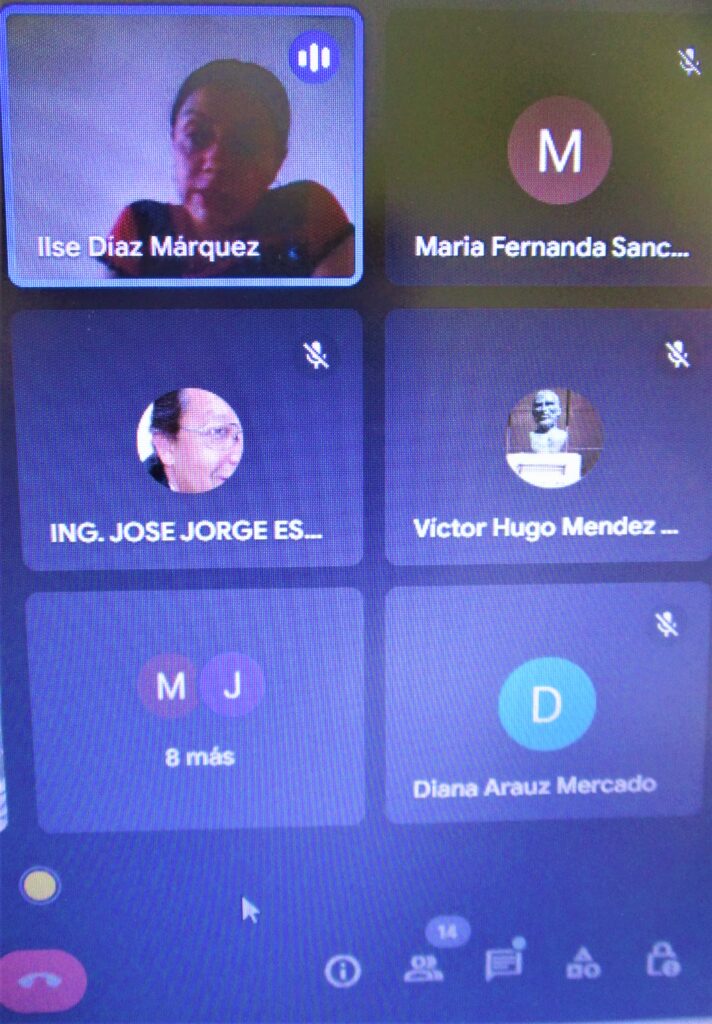Open the meeting details info icon
The image size is (712, 1024).
[x=342, y=970]
